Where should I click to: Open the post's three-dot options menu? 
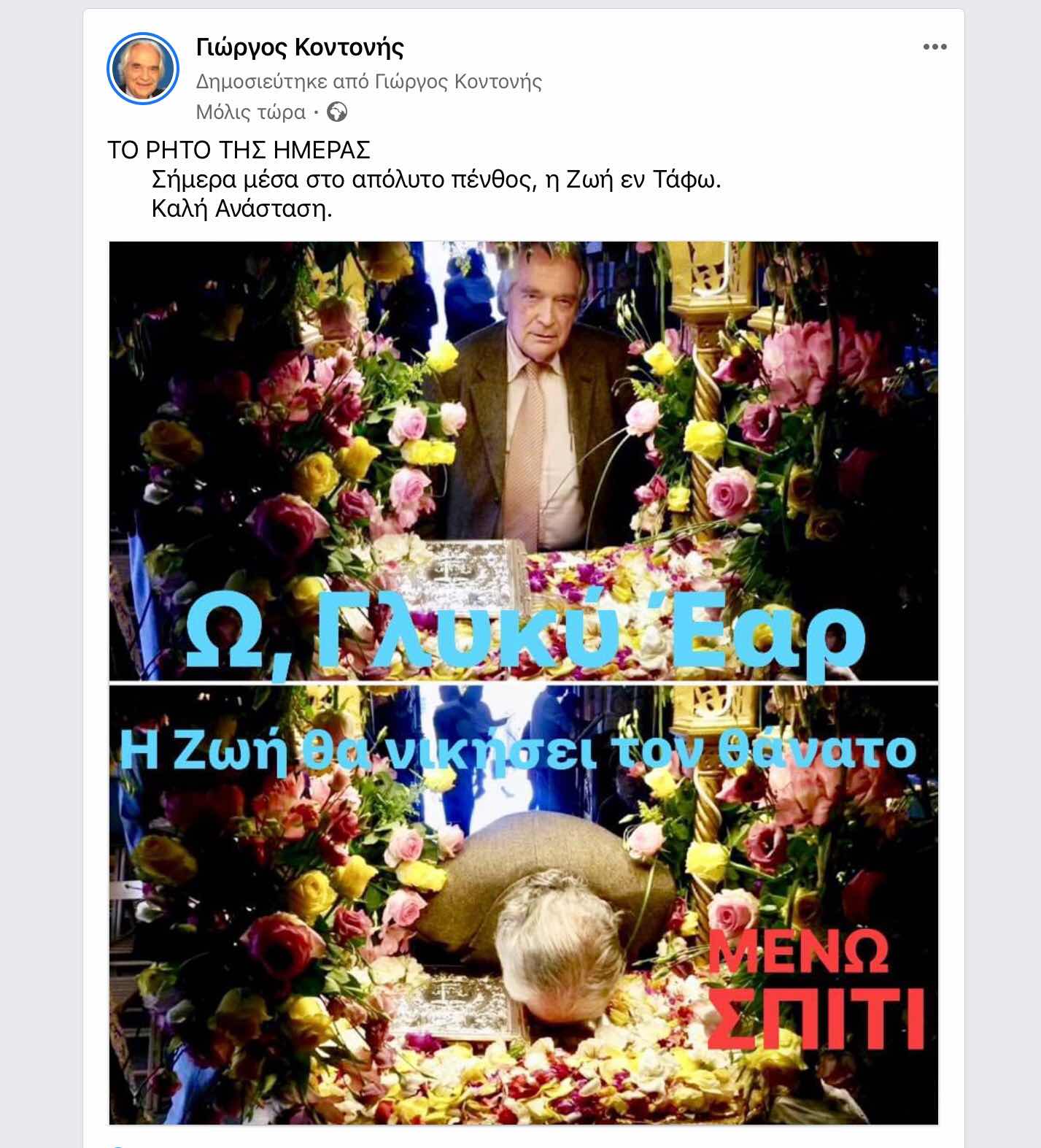(934, 47)
